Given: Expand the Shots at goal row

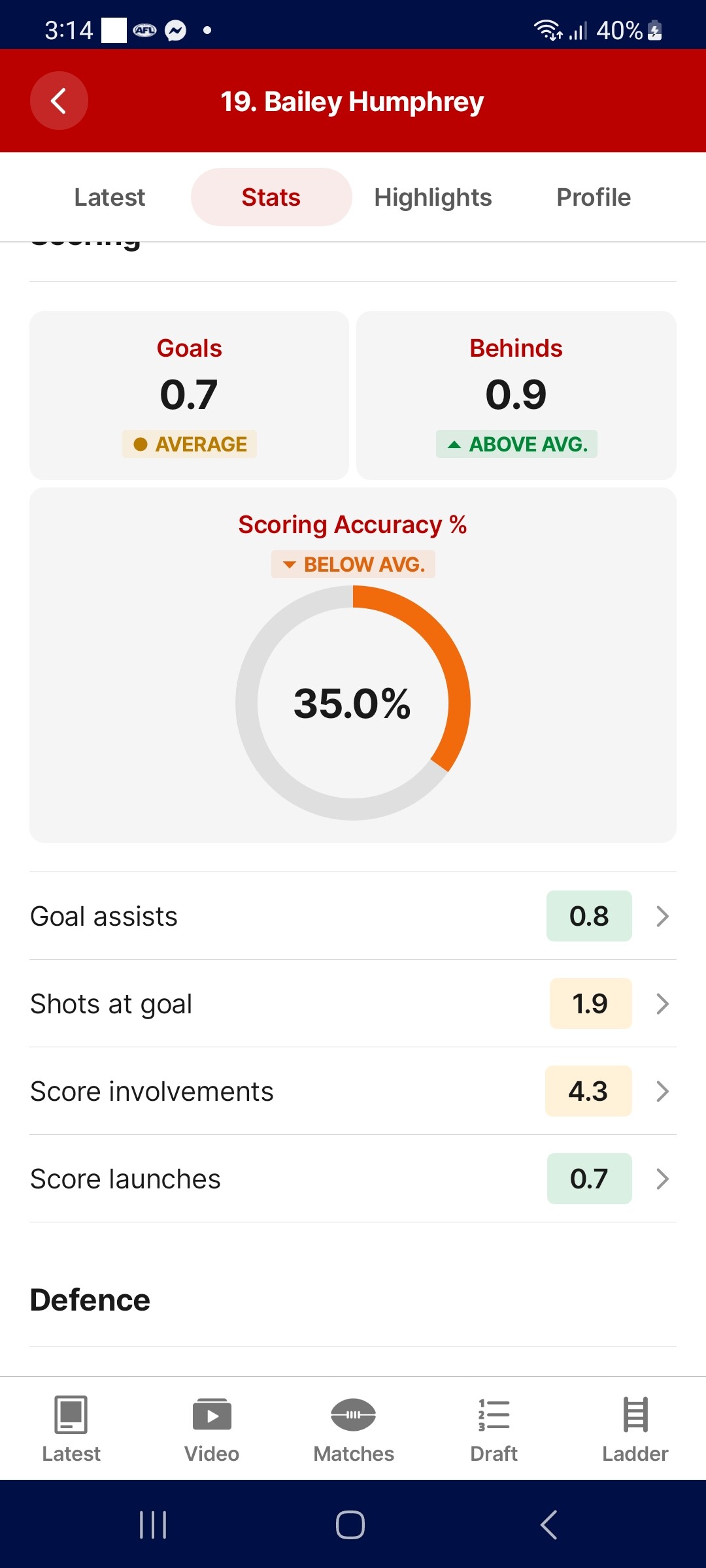Looking at the screenshot, I should pyautogui.click(x=353, y=1004).
